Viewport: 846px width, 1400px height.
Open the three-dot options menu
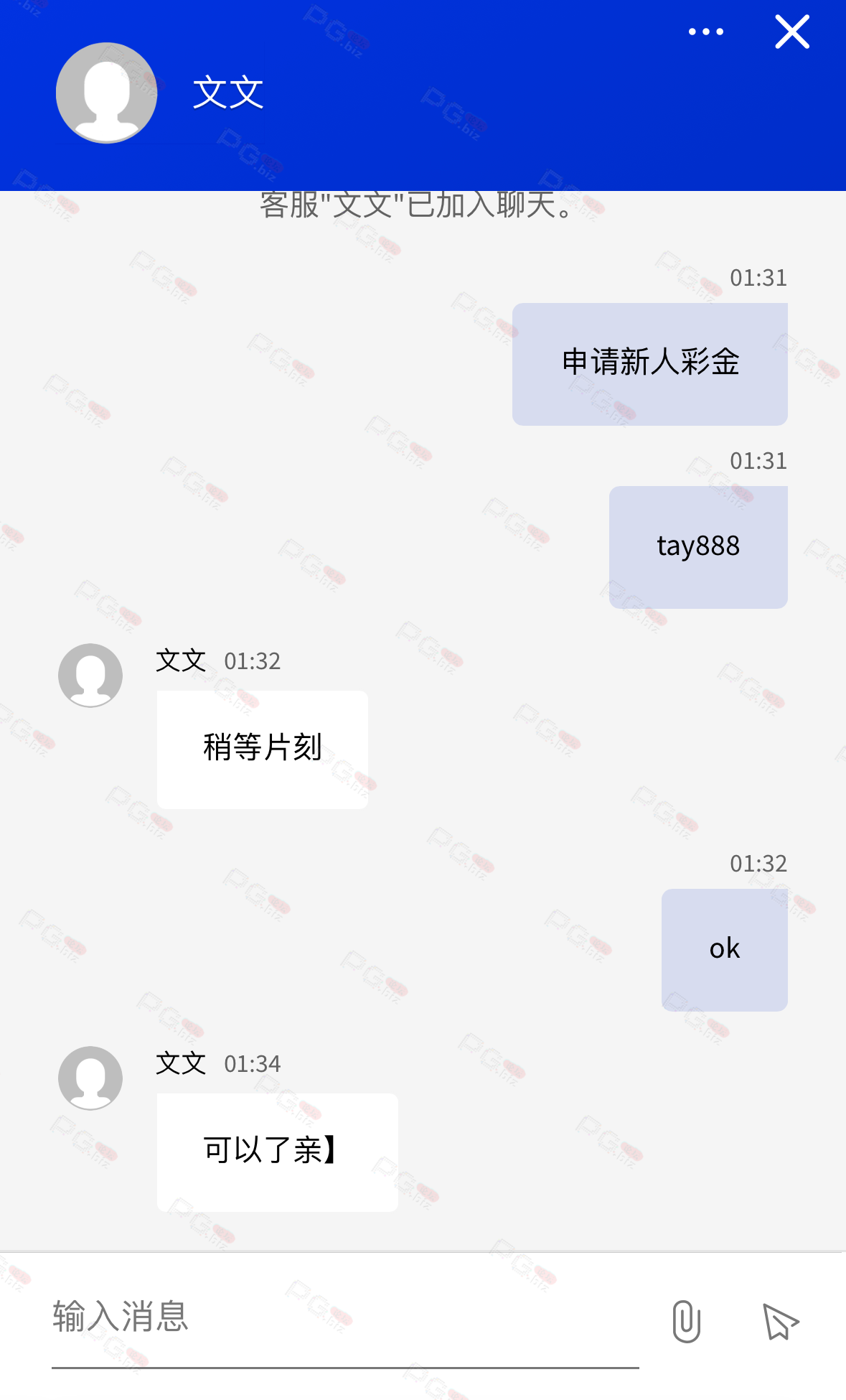click(706, 32)
